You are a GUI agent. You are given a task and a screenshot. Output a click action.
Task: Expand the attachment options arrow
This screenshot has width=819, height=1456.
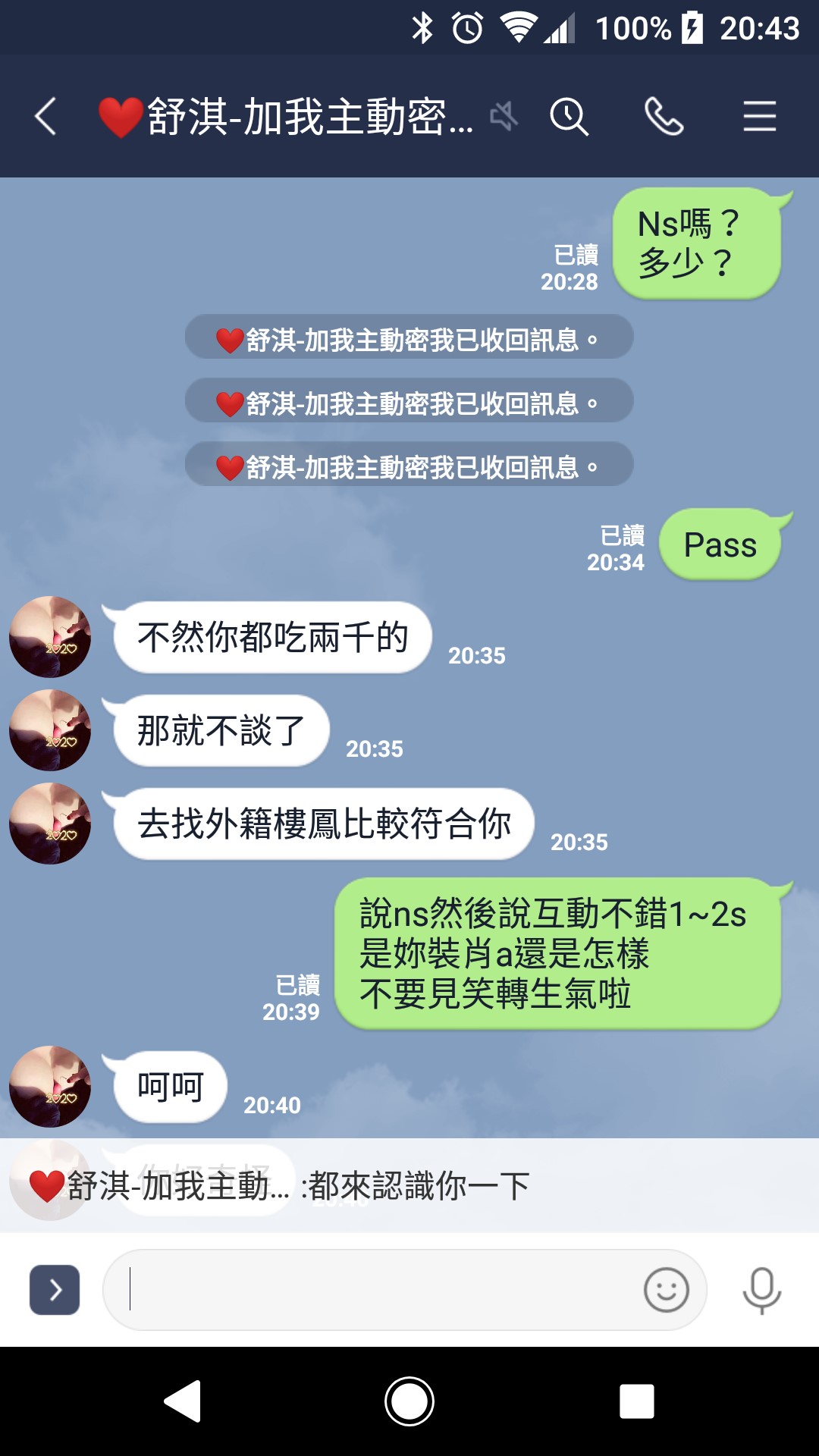(55, 1289)
